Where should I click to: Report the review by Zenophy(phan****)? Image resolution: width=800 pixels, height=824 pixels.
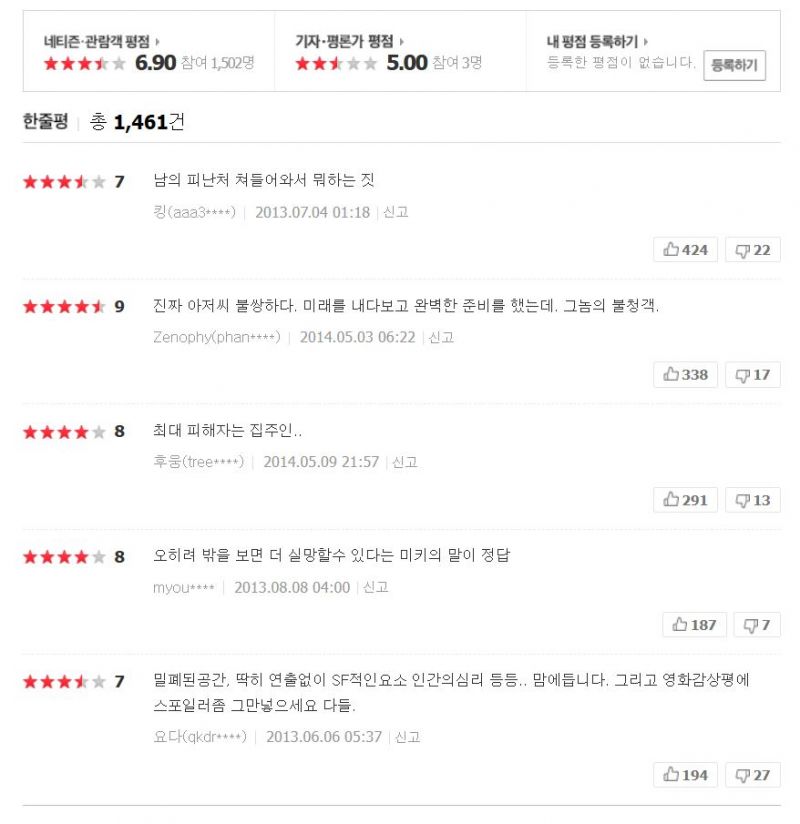coord(441,337)
